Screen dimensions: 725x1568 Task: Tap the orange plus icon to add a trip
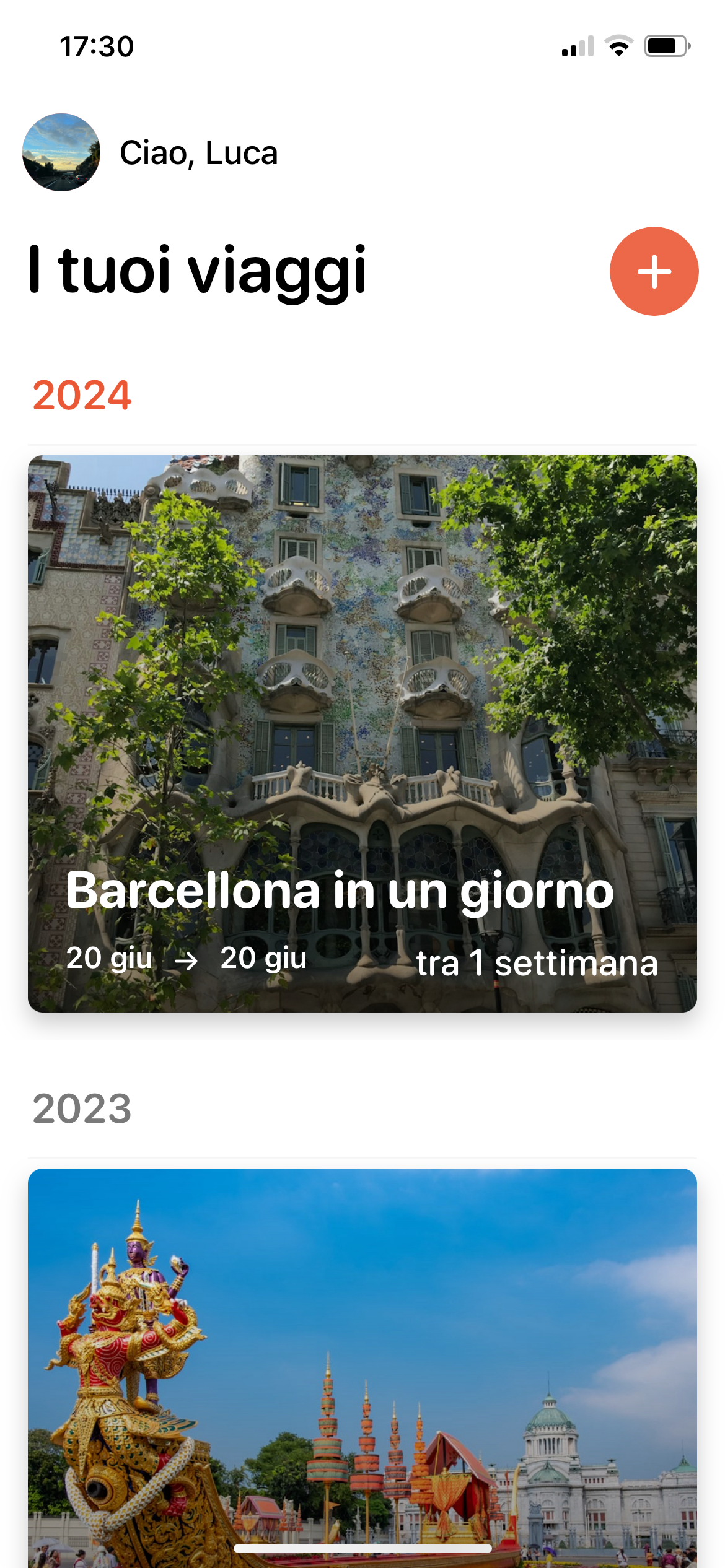[x=653, y=271]
